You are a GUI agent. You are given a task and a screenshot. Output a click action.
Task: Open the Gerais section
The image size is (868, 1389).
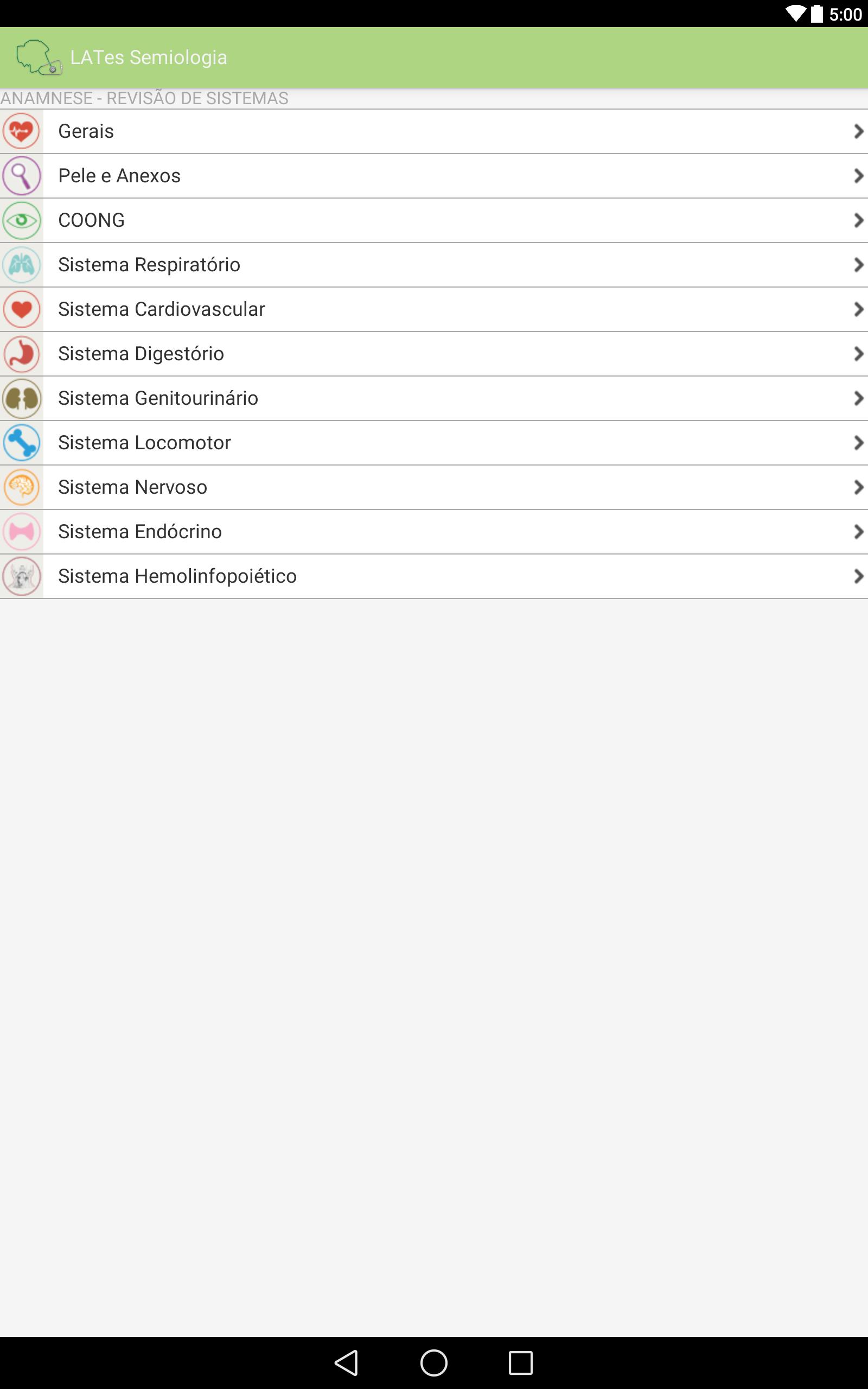(x=433, y=131)
